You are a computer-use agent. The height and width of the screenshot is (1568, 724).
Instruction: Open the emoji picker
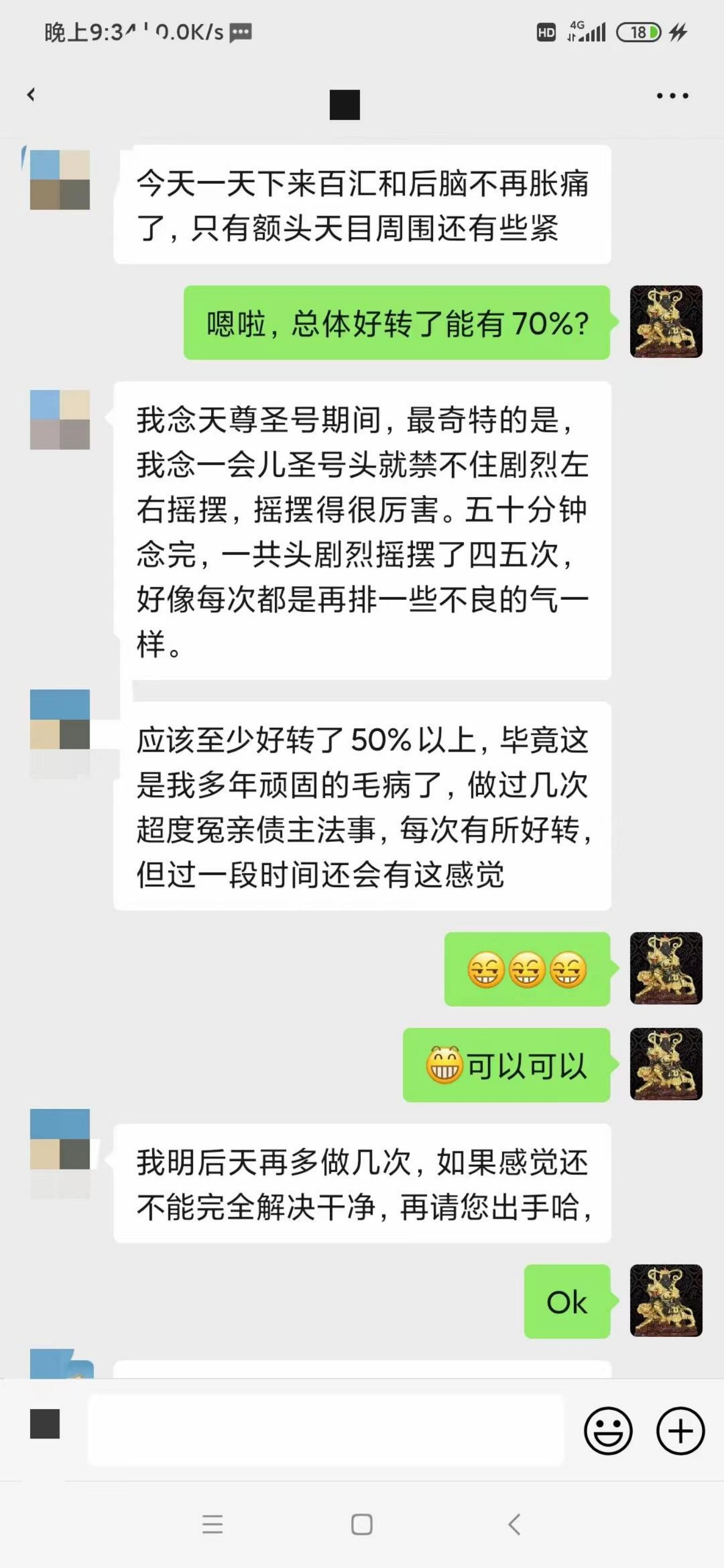(x=608, y=1430)
